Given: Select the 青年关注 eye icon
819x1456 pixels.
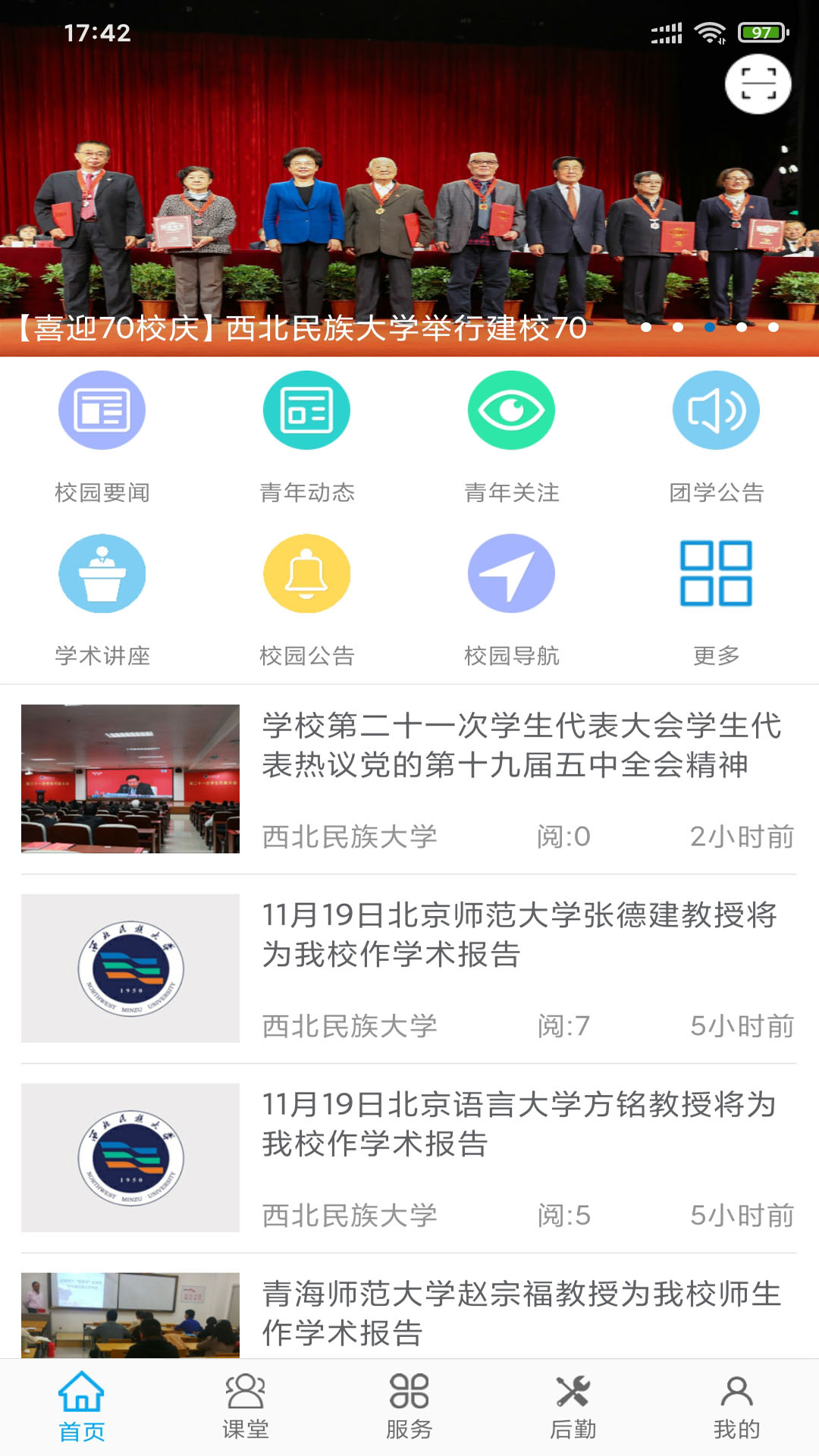Looking at the screenshot, I should click(x=512, y=409).
